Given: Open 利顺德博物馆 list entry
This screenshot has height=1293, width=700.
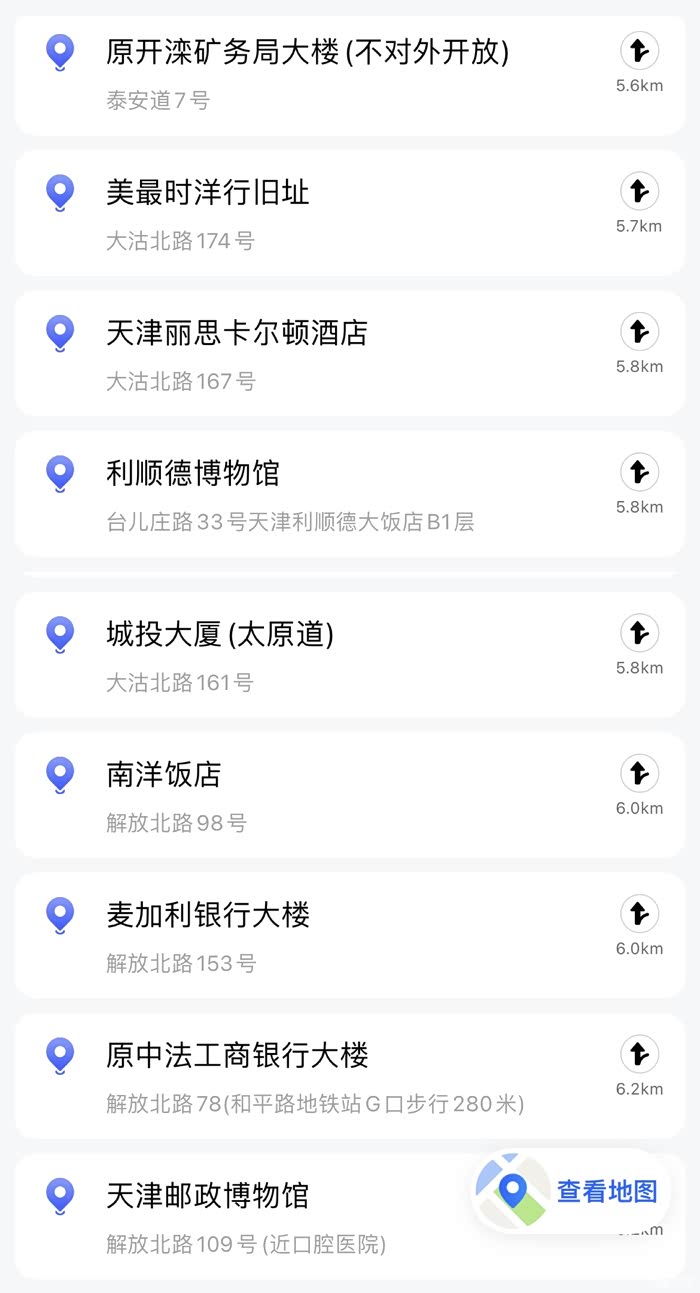Looking at the screenshot, I should coord(193,473).
